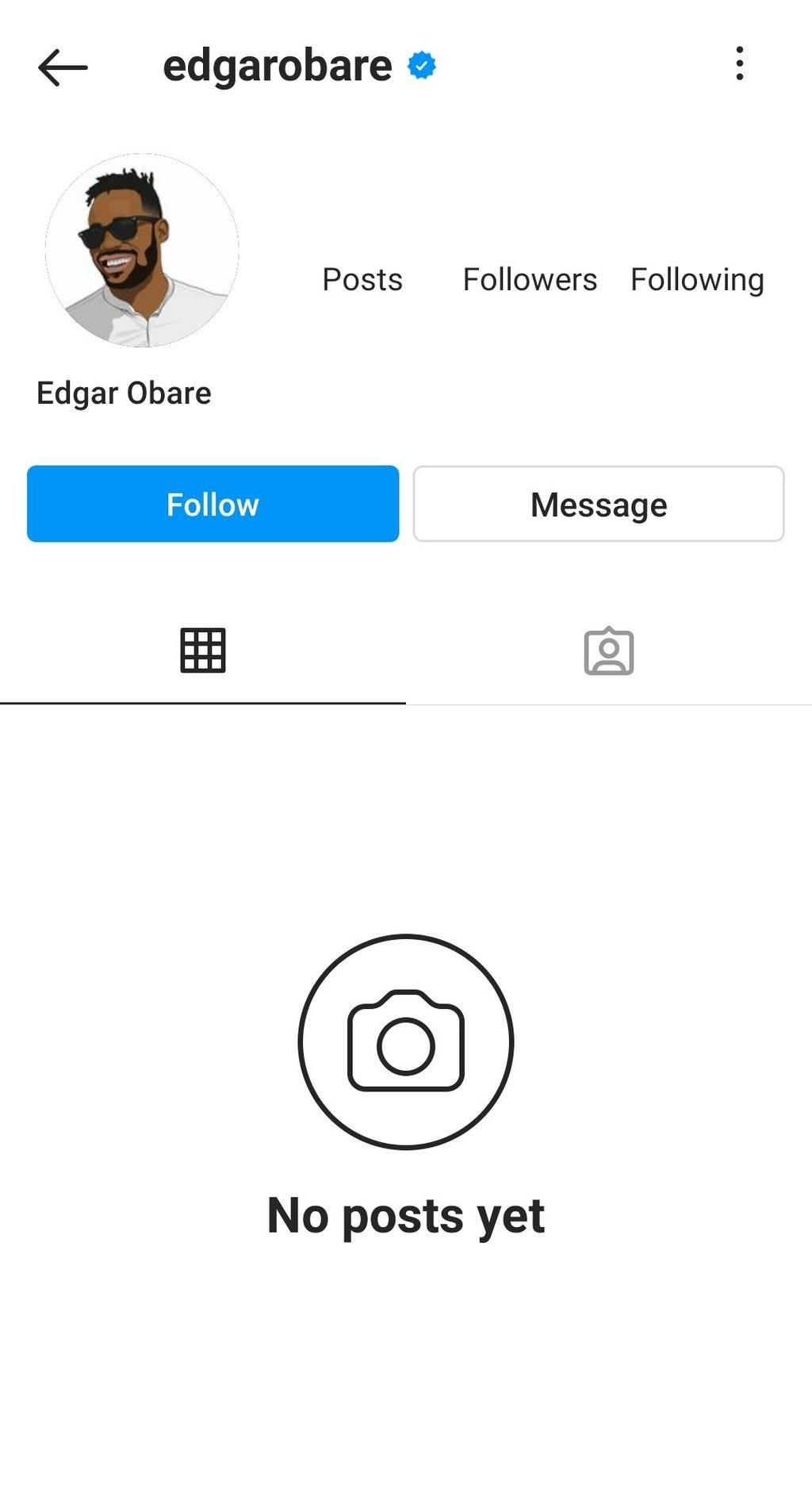Go back using the arrow icon
The image size is (812, 1488).
[x=63, y=67]
